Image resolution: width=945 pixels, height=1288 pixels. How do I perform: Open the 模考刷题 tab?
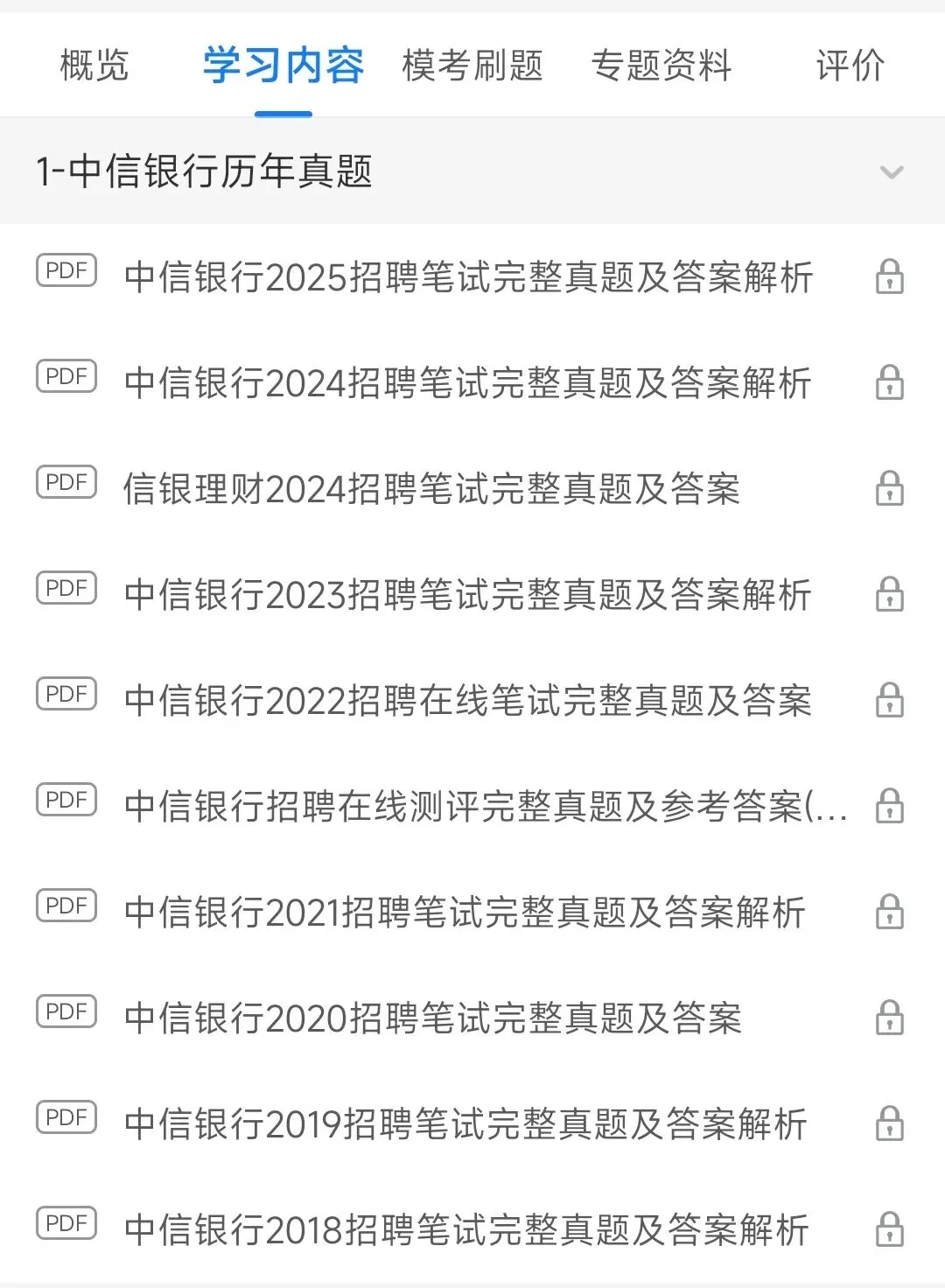click(x=472, y=66)
